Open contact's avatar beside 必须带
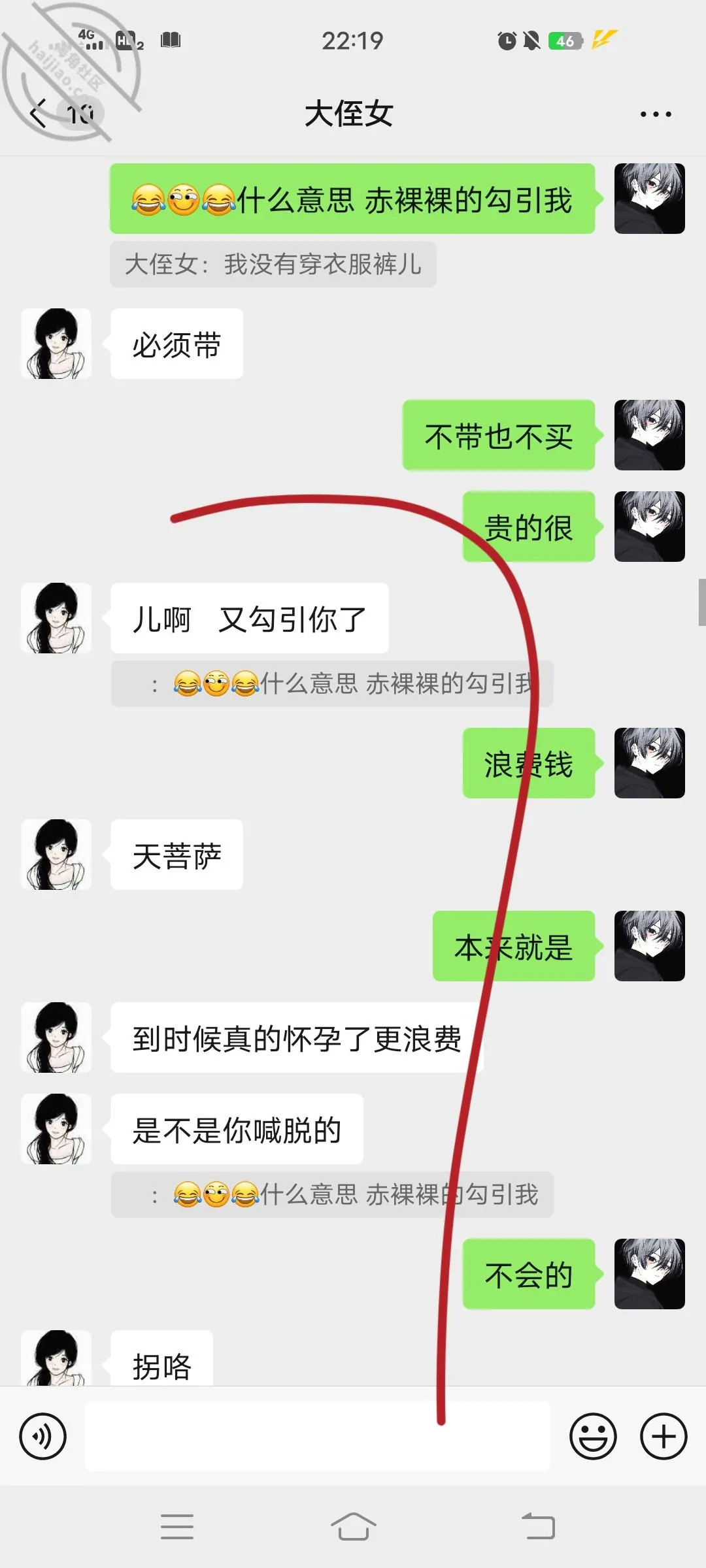The image size is (706, 1568). tap(56, 344)
